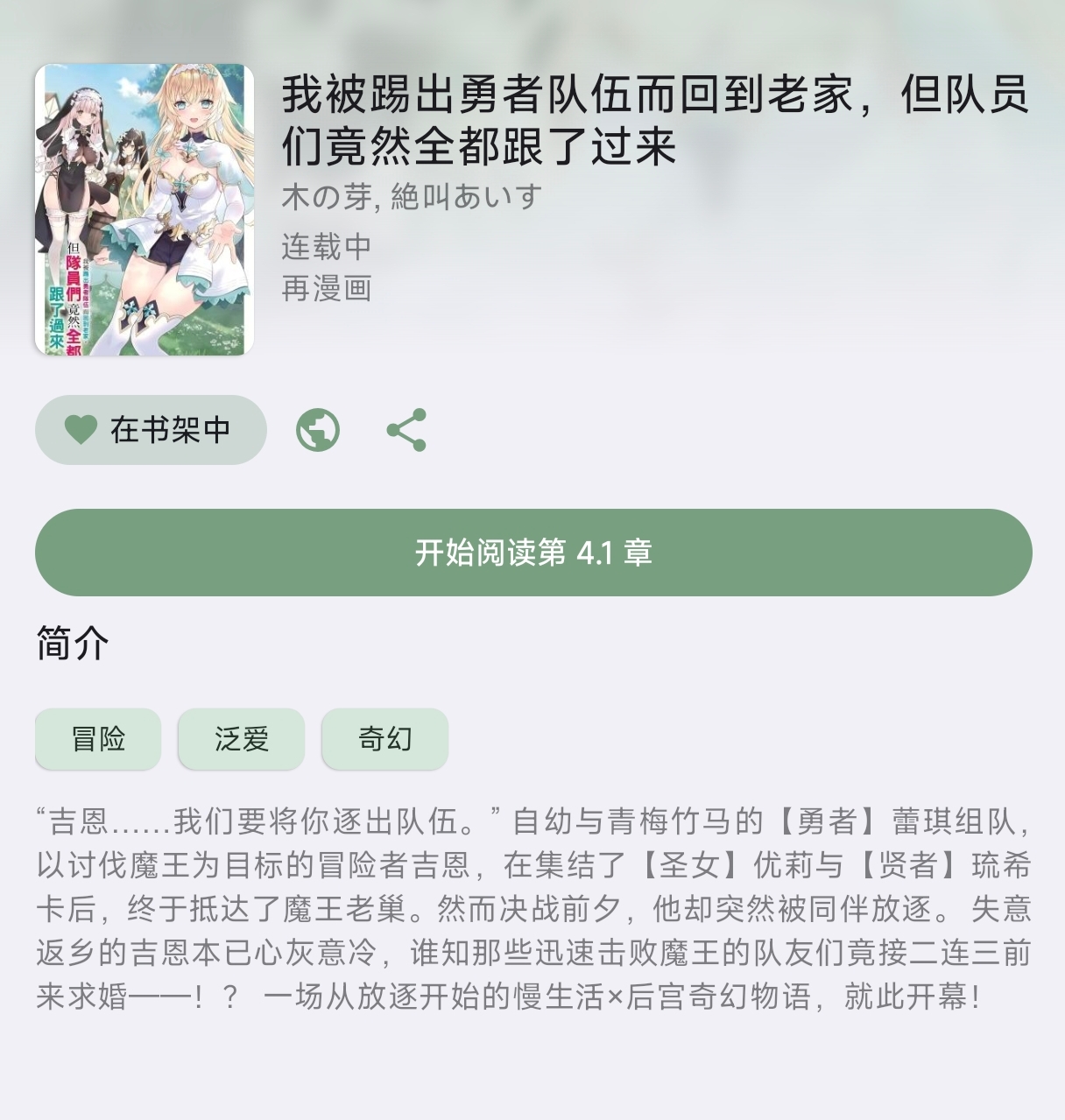1065x1120 pixels.
Task: Enlarge the manga cover image
Action: click(x=145, y=210)
